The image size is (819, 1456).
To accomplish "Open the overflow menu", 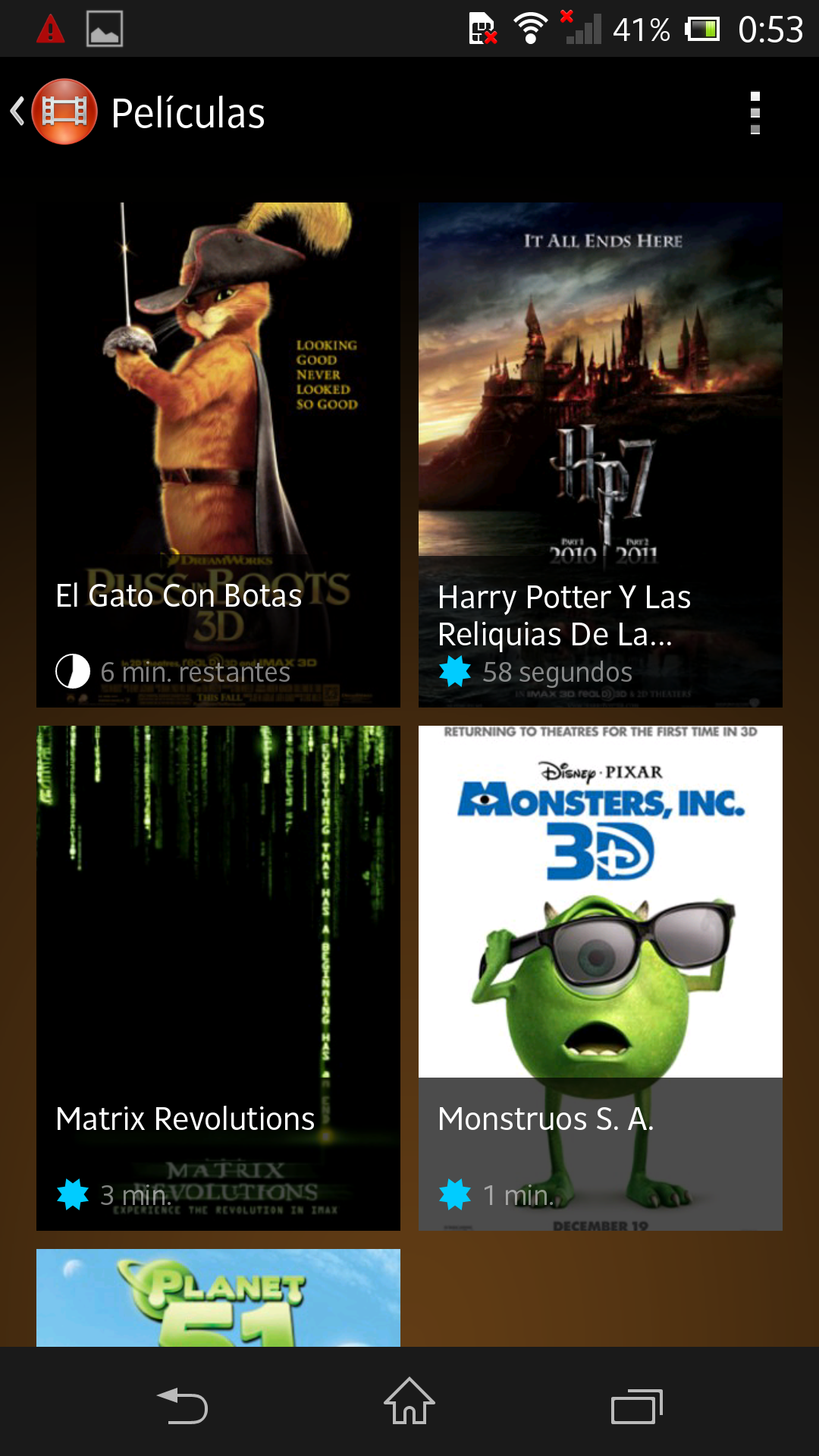I will click(755, 113).
